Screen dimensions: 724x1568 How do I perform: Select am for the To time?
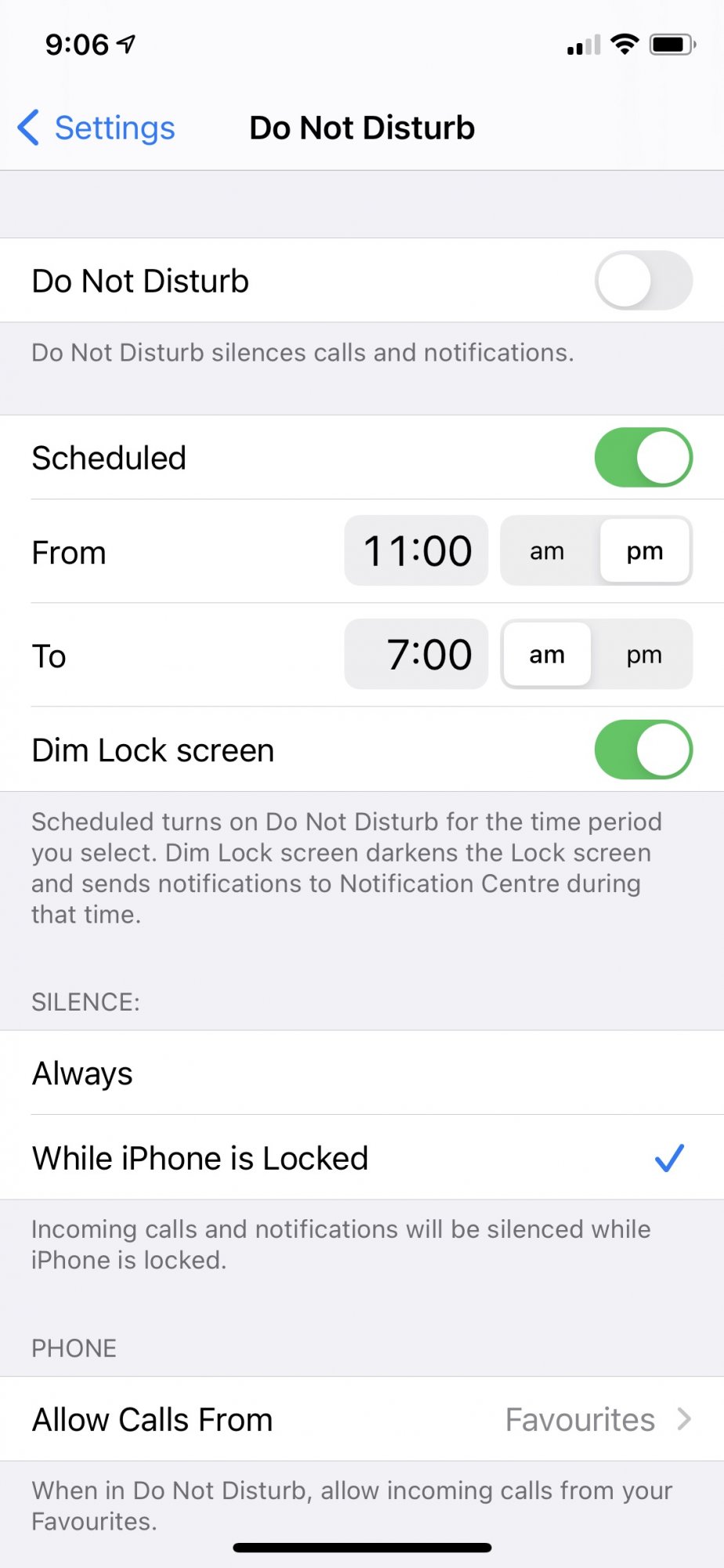click(547, 655)
